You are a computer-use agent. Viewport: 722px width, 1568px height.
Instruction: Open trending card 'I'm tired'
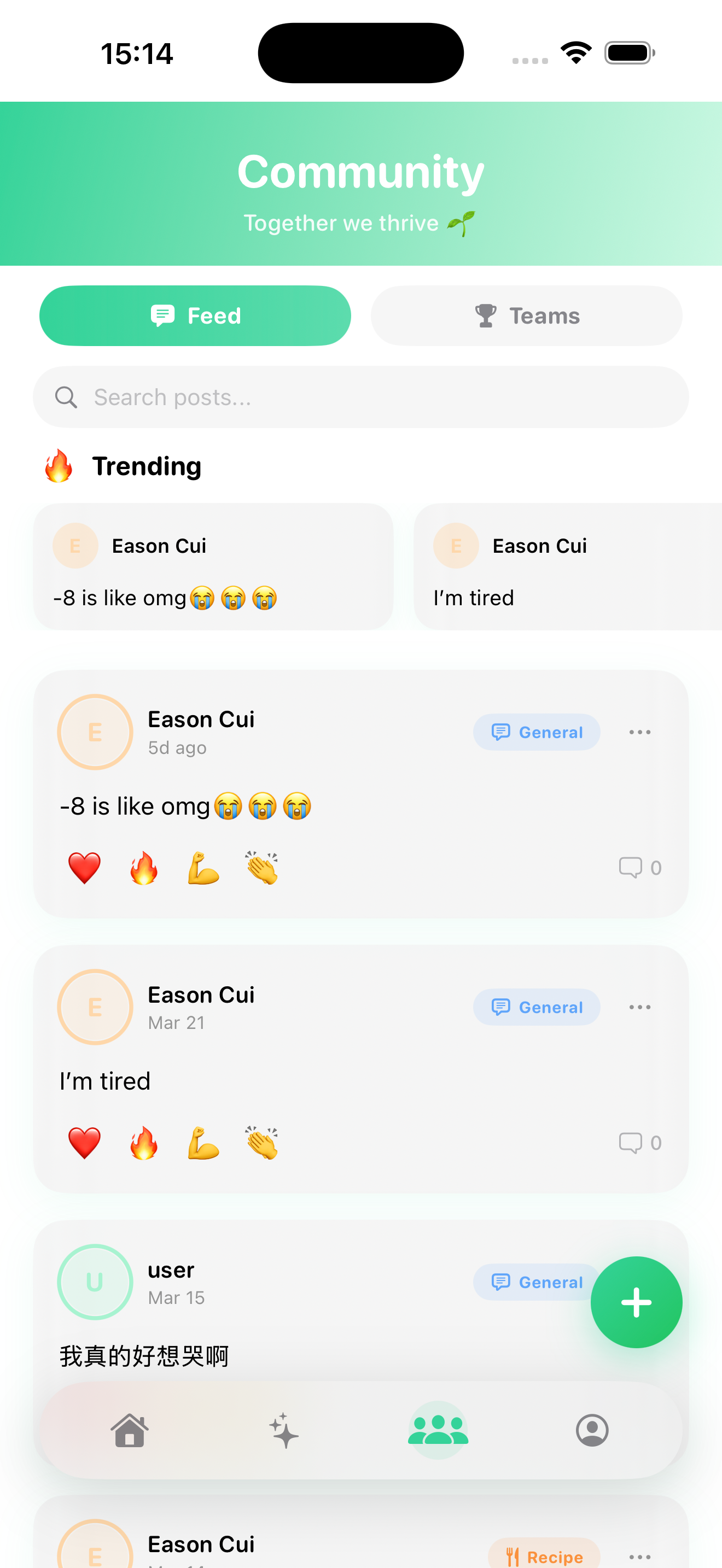point(566,566)
